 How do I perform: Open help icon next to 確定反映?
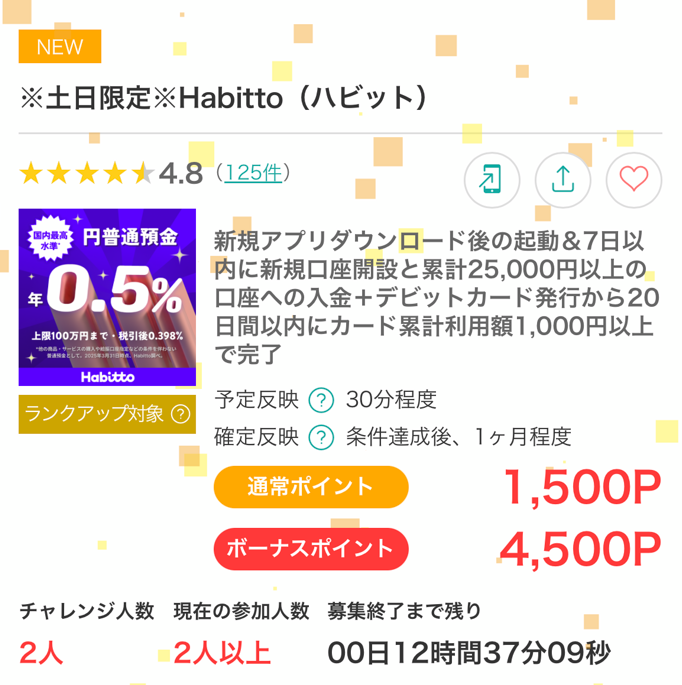pyautogui.click(x=321, y=437)
